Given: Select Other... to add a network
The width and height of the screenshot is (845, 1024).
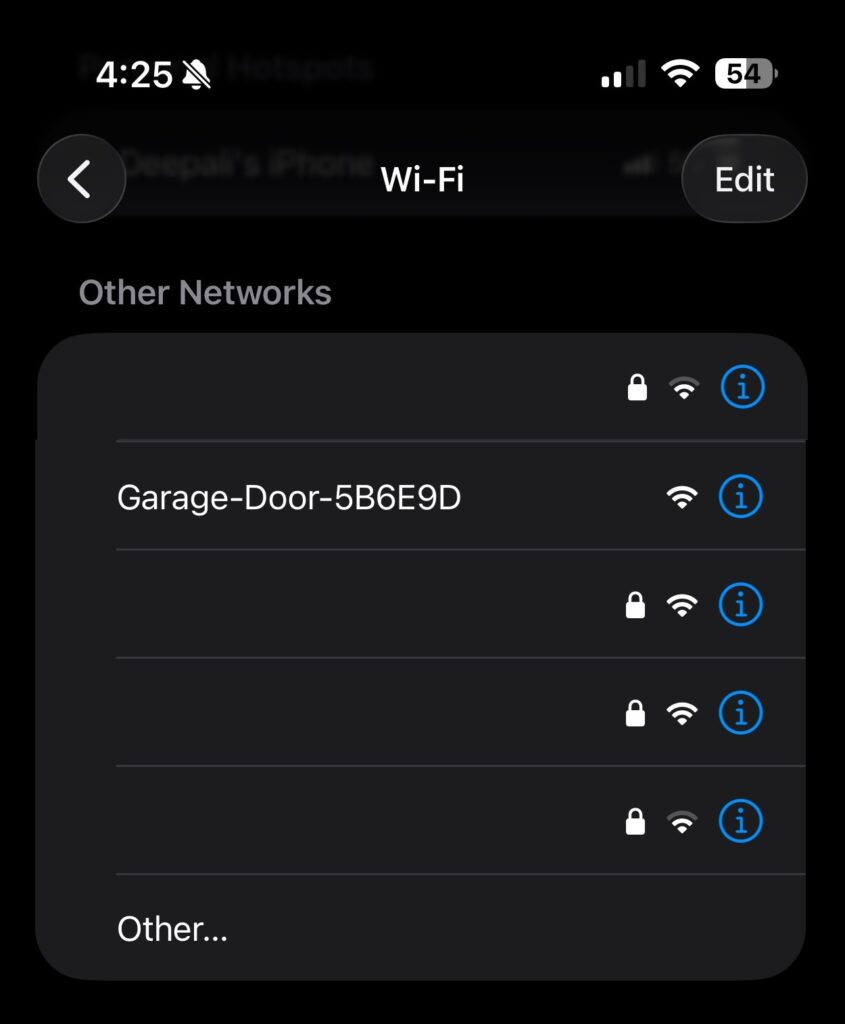Looking at the screenshot, I should click(x=173, y=930).
